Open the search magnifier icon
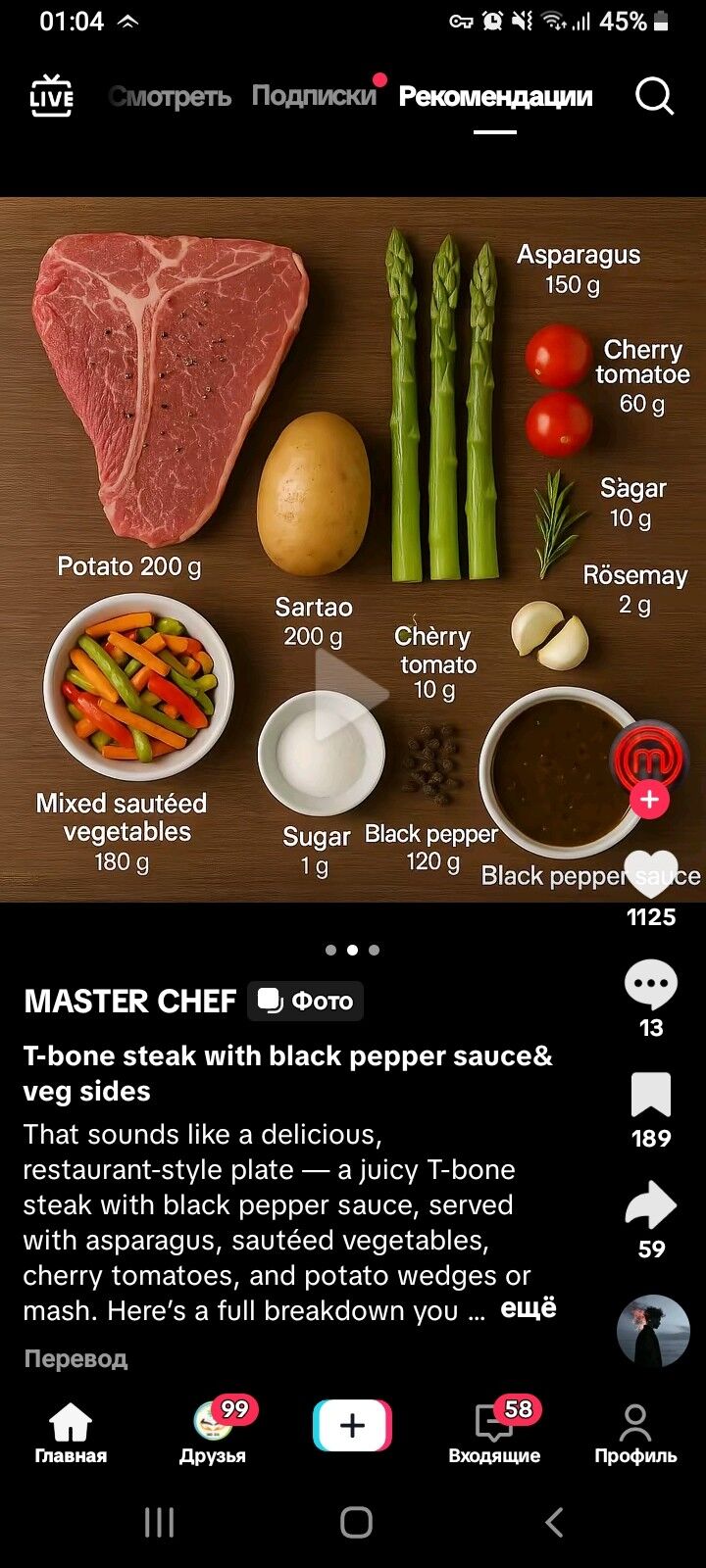 (x=654, y=96)
